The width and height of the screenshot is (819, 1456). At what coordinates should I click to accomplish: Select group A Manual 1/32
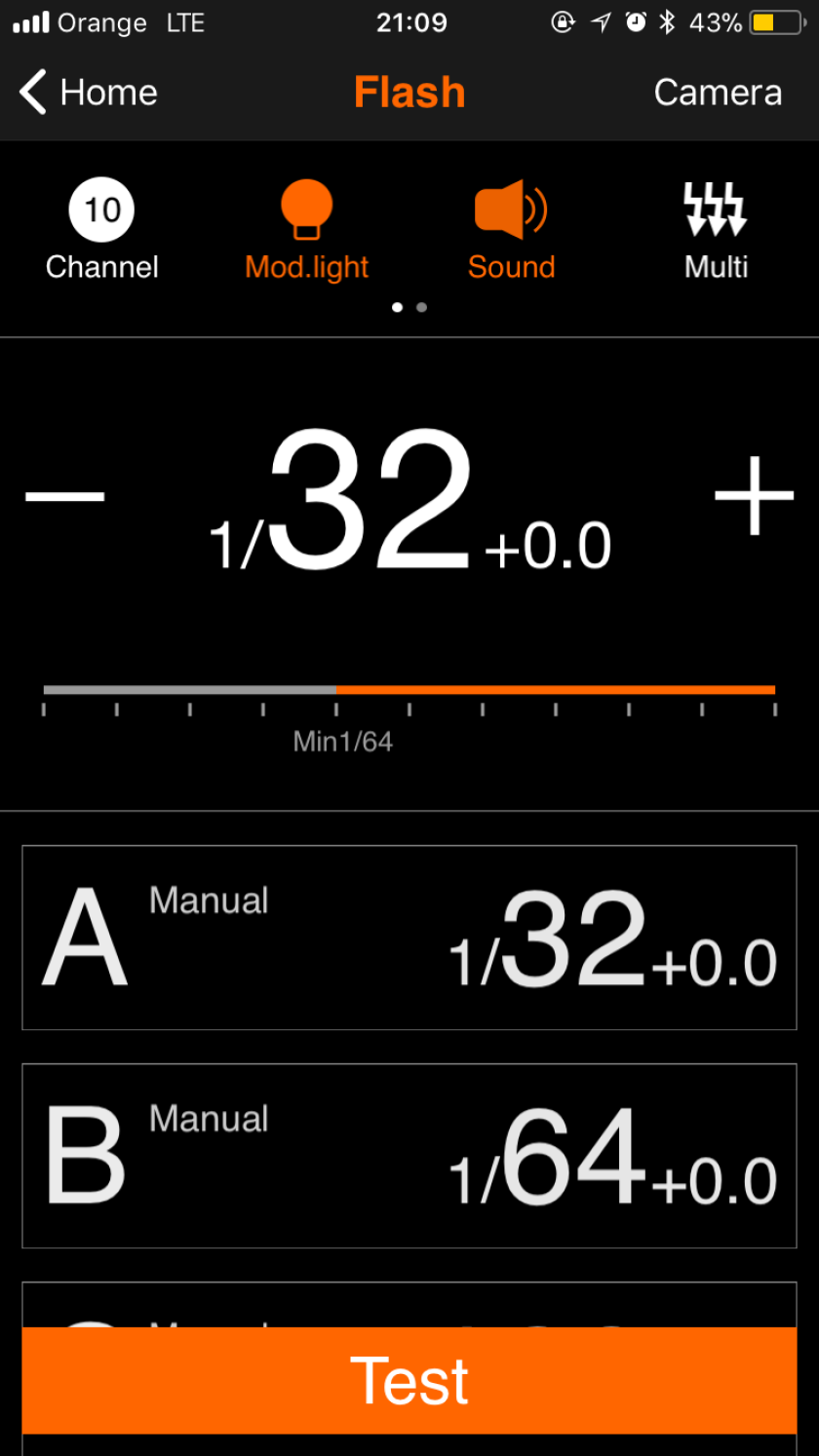(409, 938)
